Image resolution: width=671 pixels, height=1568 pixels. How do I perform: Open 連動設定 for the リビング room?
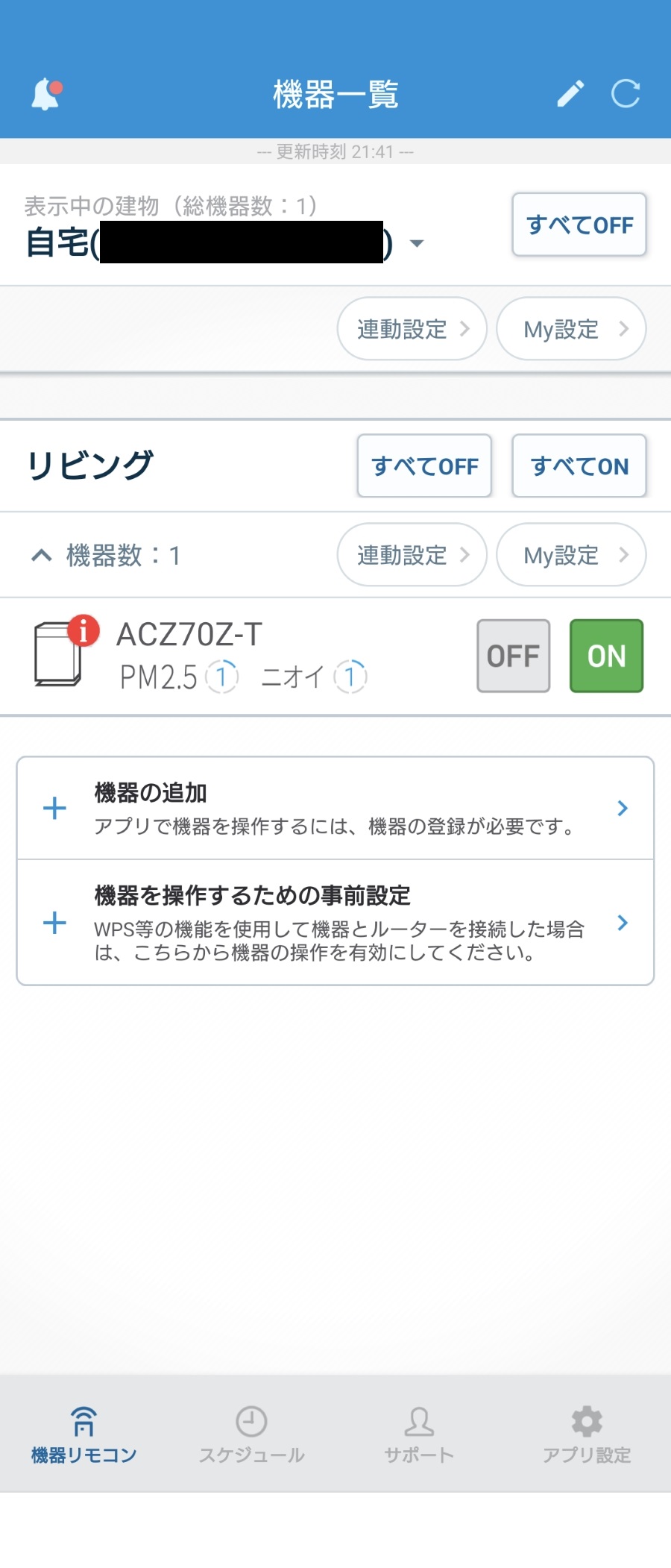(412, 555)
